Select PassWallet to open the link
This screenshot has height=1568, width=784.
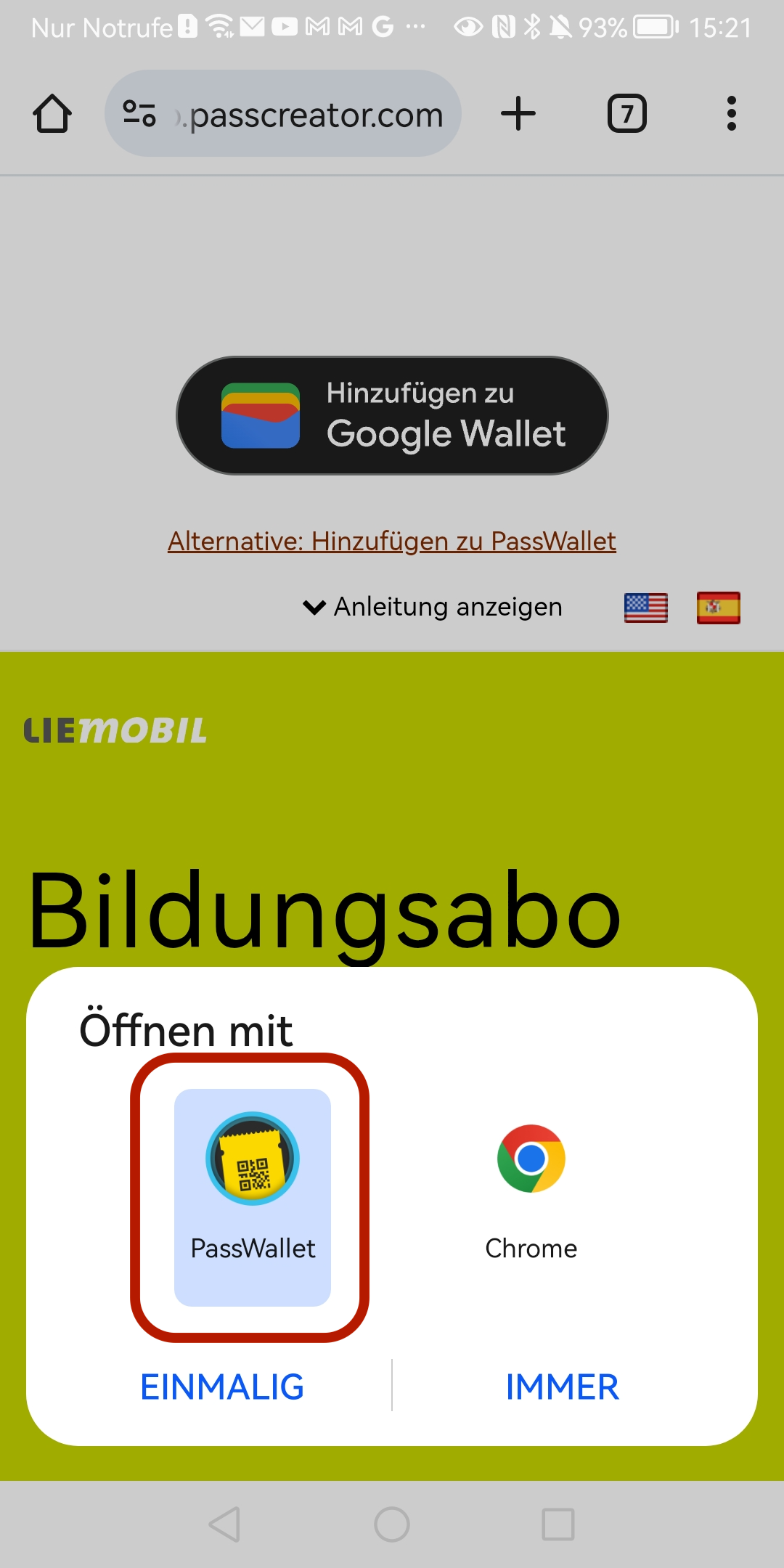252,1196
